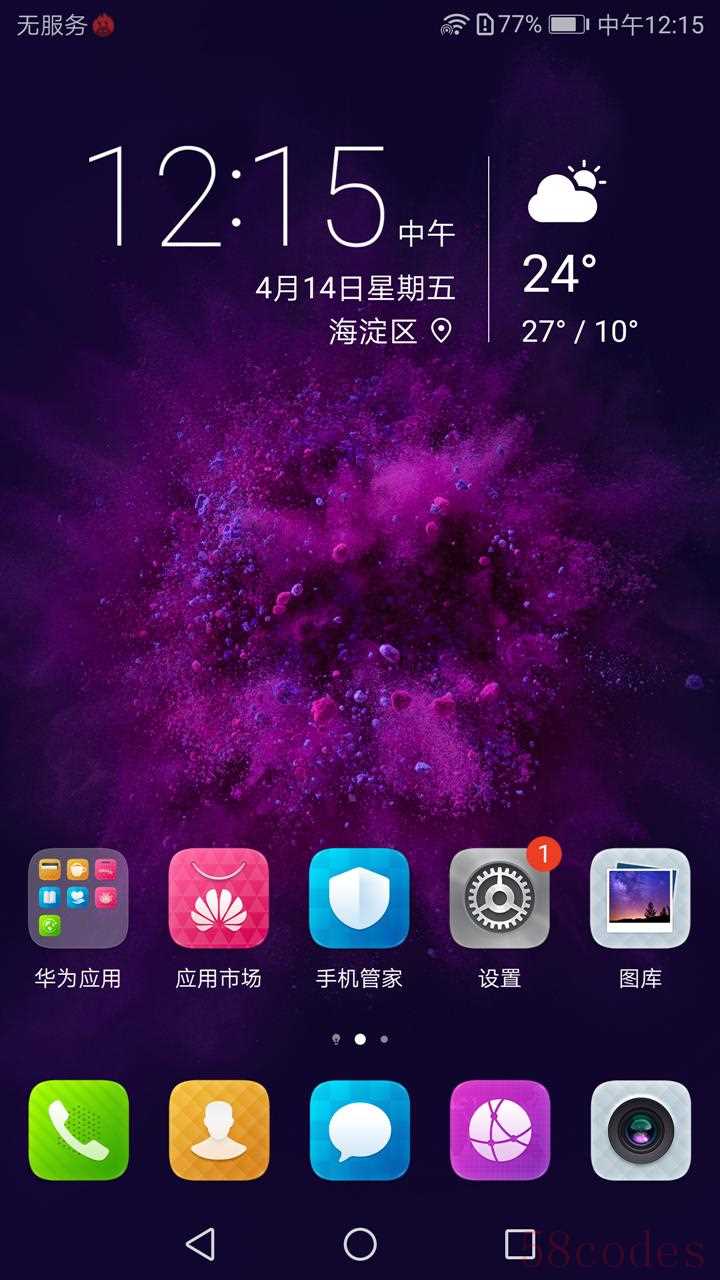Launch the 应用市场 app store
Image resolution: width=720 pixels, height=1280 pixels.
[x=219, y=898]
